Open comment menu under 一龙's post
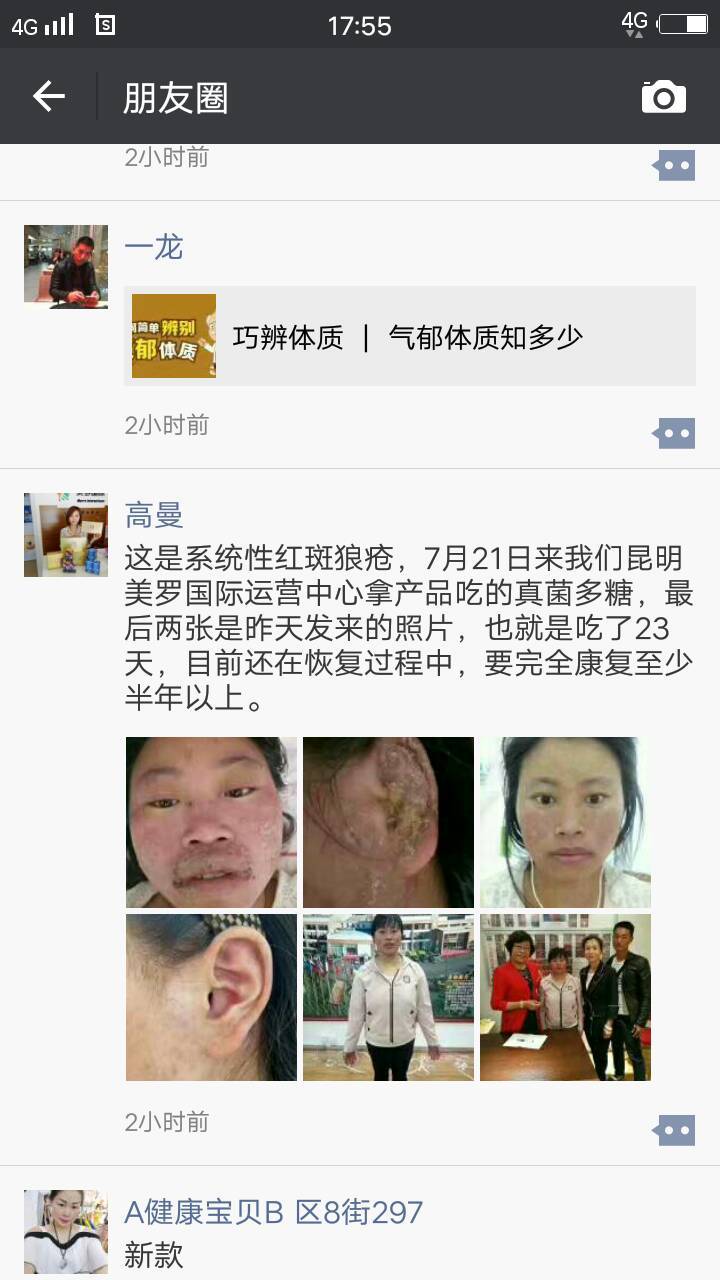Viewport: 720px width, 1280px height. coord(674,434)
